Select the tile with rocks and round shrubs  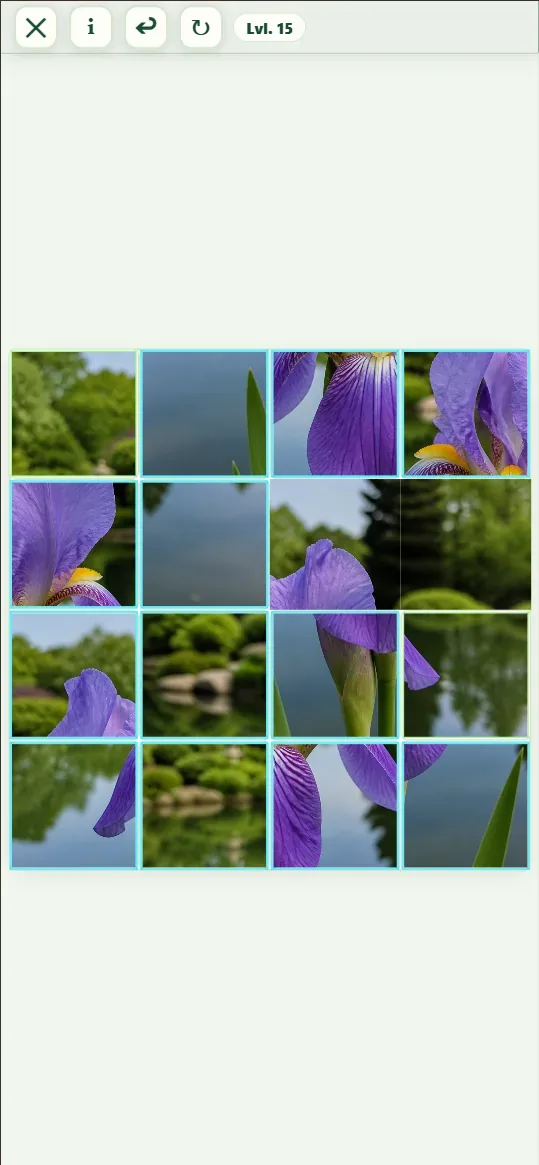(204, 675)
